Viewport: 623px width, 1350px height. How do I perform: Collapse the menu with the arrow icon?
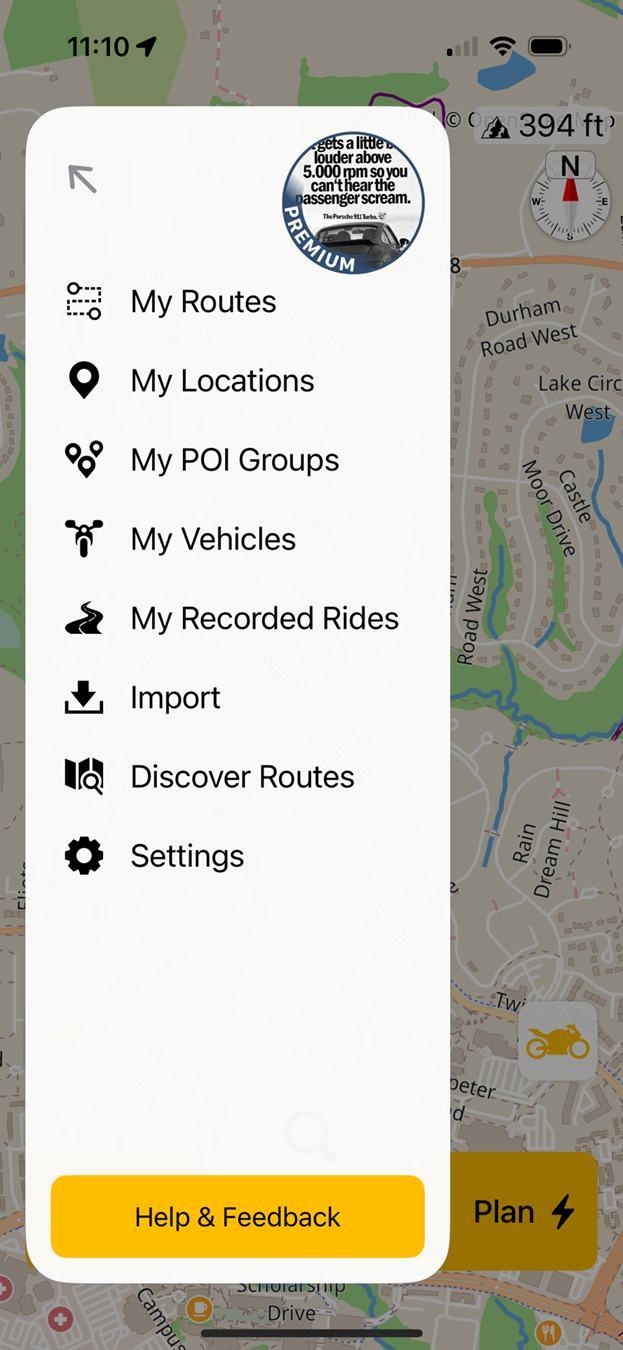pyautogui.click(x=83, y=180)
